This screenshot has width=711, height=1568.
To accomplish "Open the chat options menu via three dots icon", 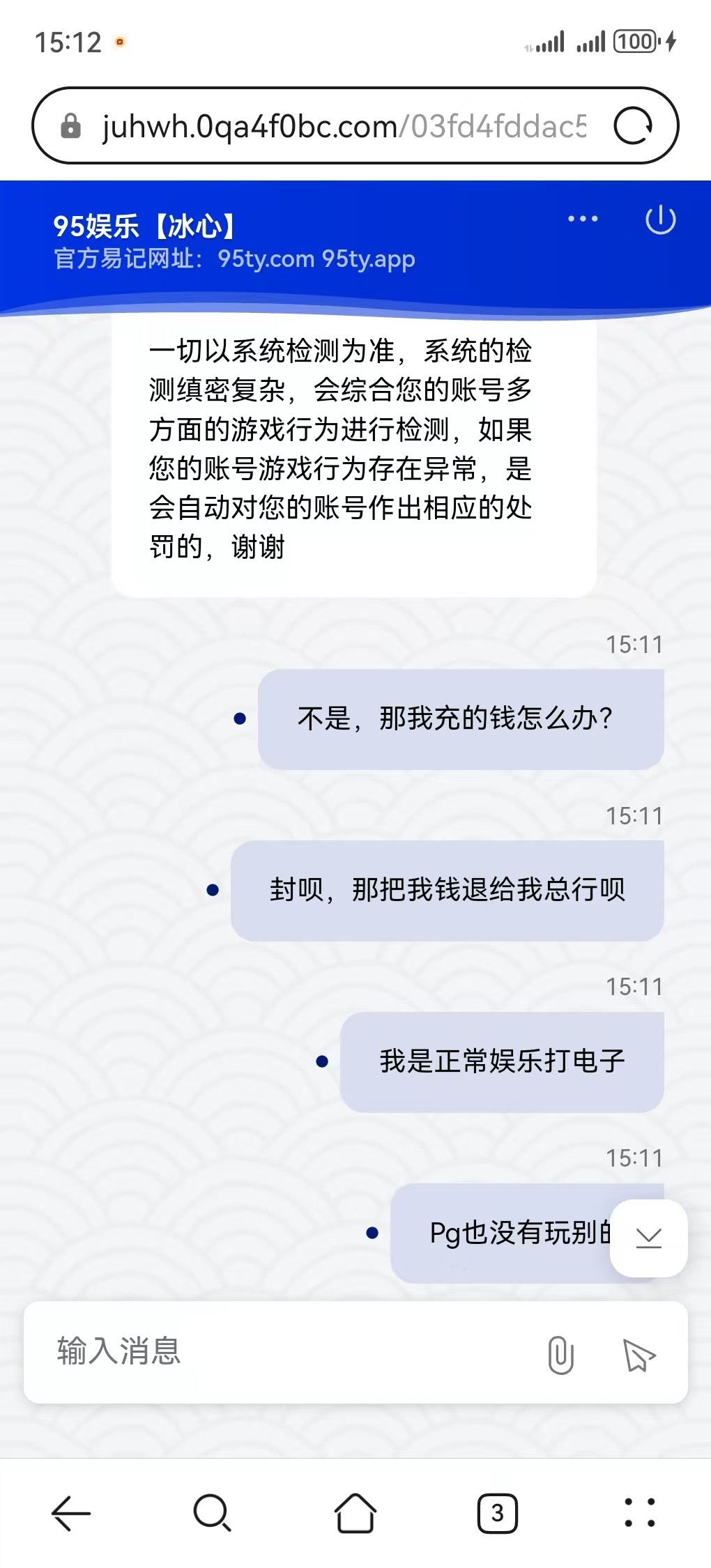I will pos(581,220).
